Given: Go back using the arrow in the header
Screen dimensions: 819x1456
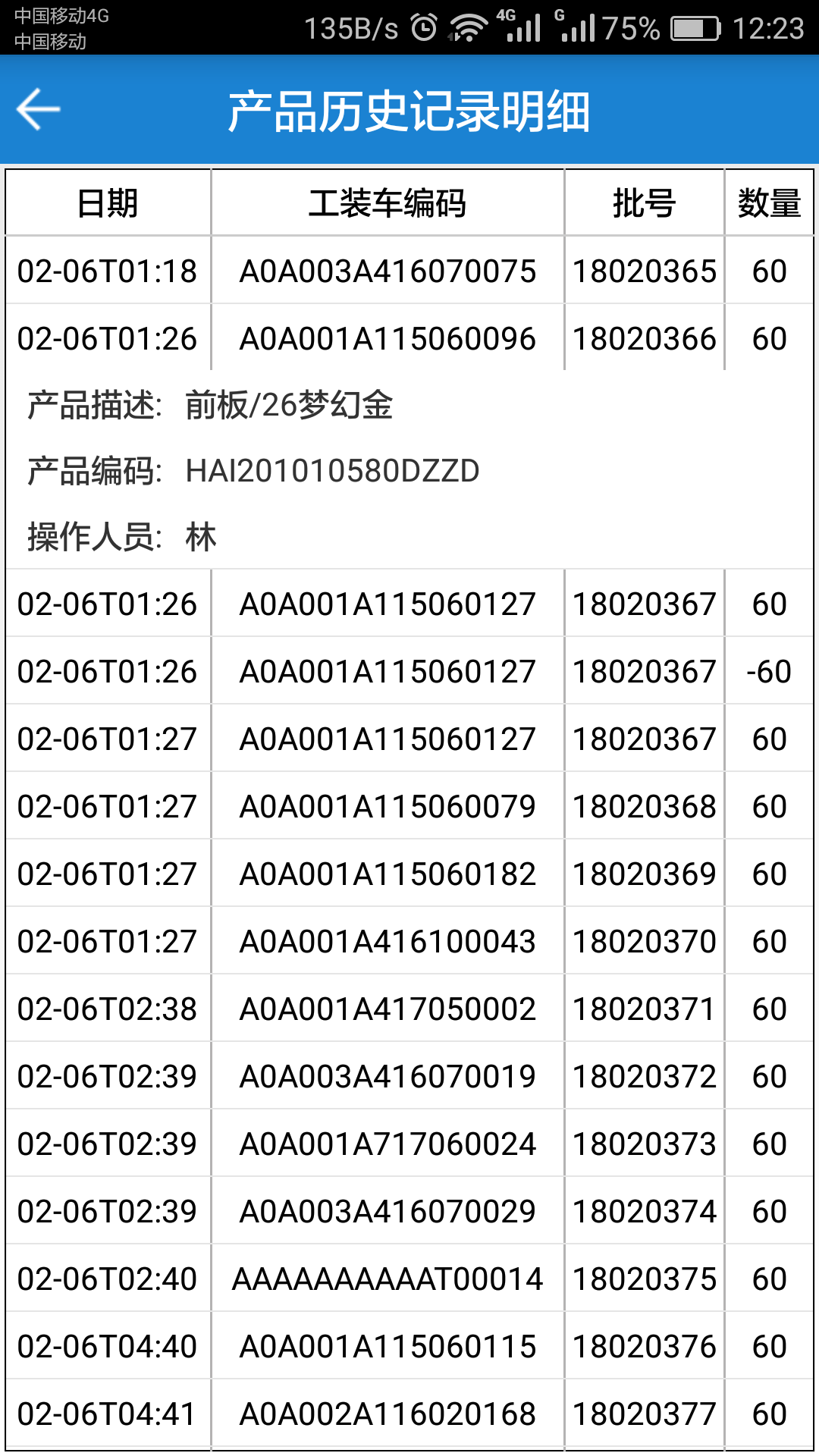Looking at the screenshot, I should (38, 110).
